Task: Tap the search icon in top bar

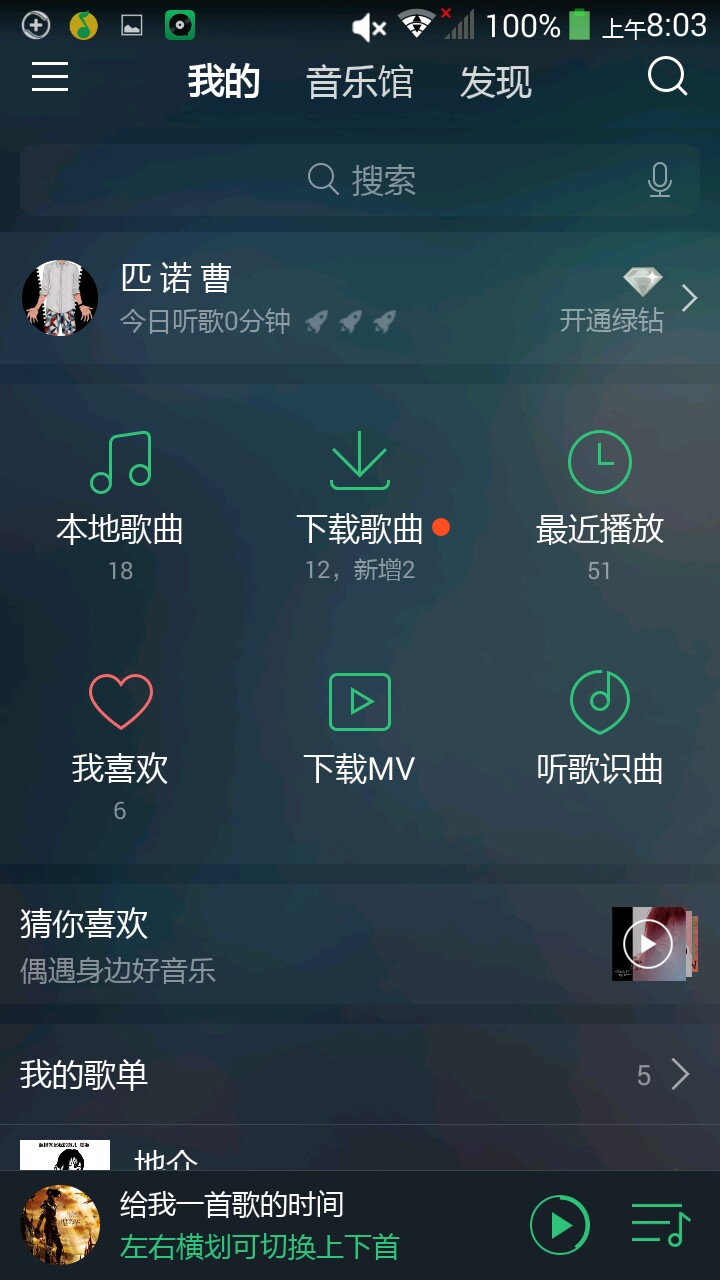Action: (667, 77)
